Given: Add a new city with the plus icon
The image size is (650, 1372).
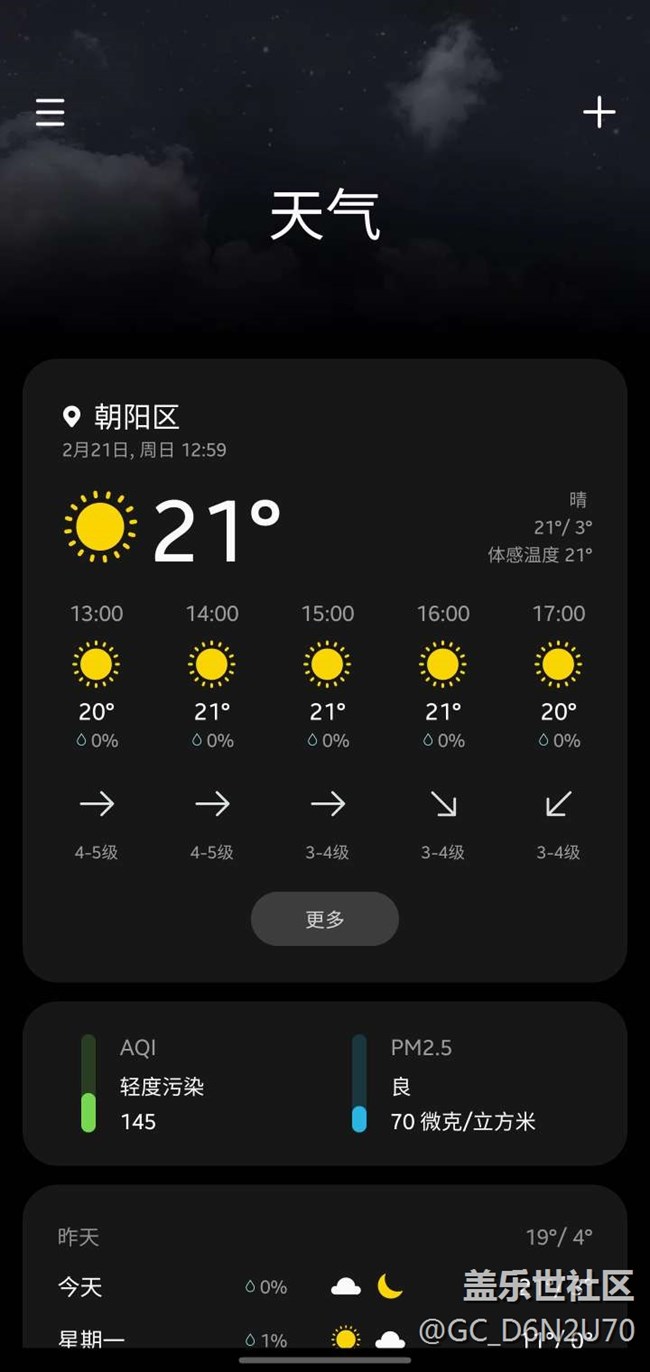Looking at the screenshot, I should pos(599,112).
